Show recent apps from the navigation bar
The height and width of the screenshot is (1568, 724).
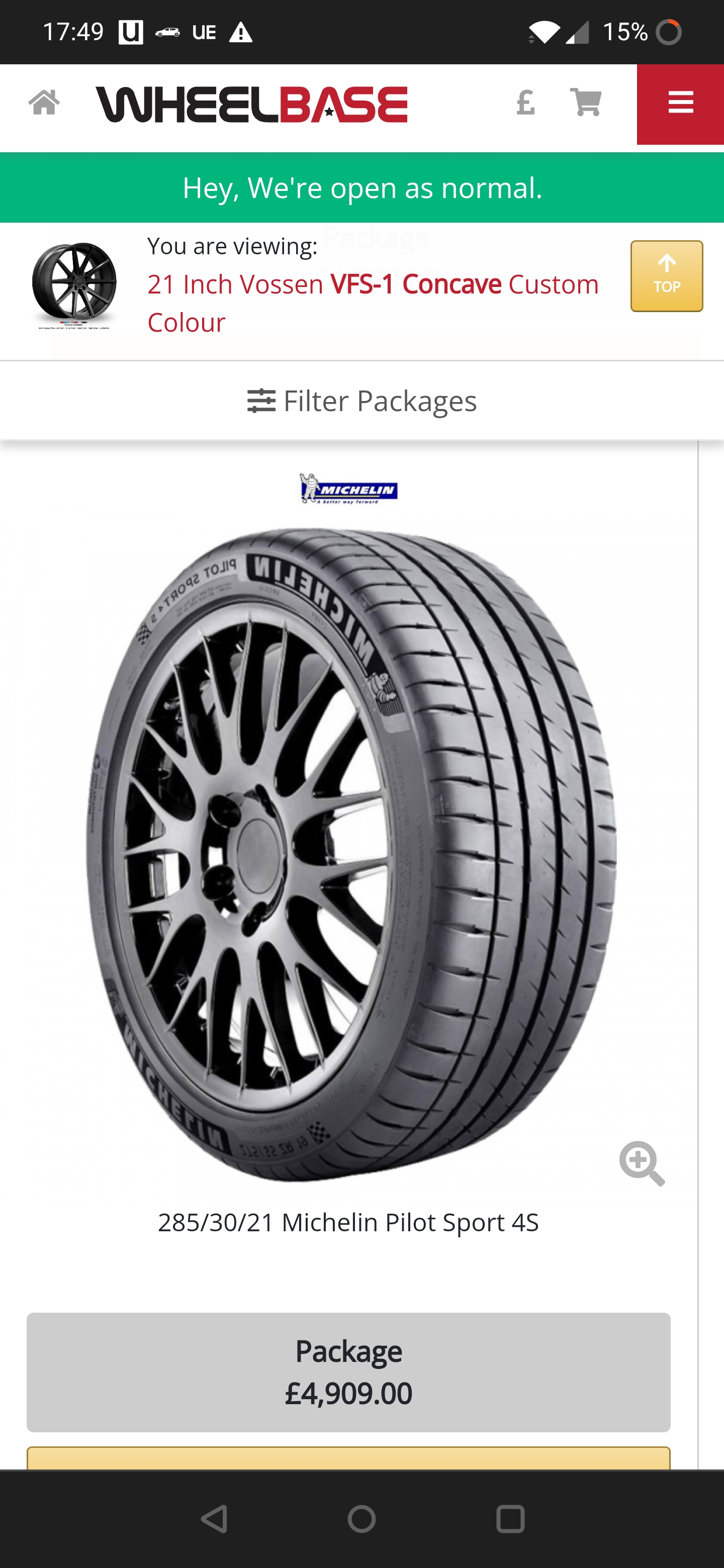pos(510,1519)
